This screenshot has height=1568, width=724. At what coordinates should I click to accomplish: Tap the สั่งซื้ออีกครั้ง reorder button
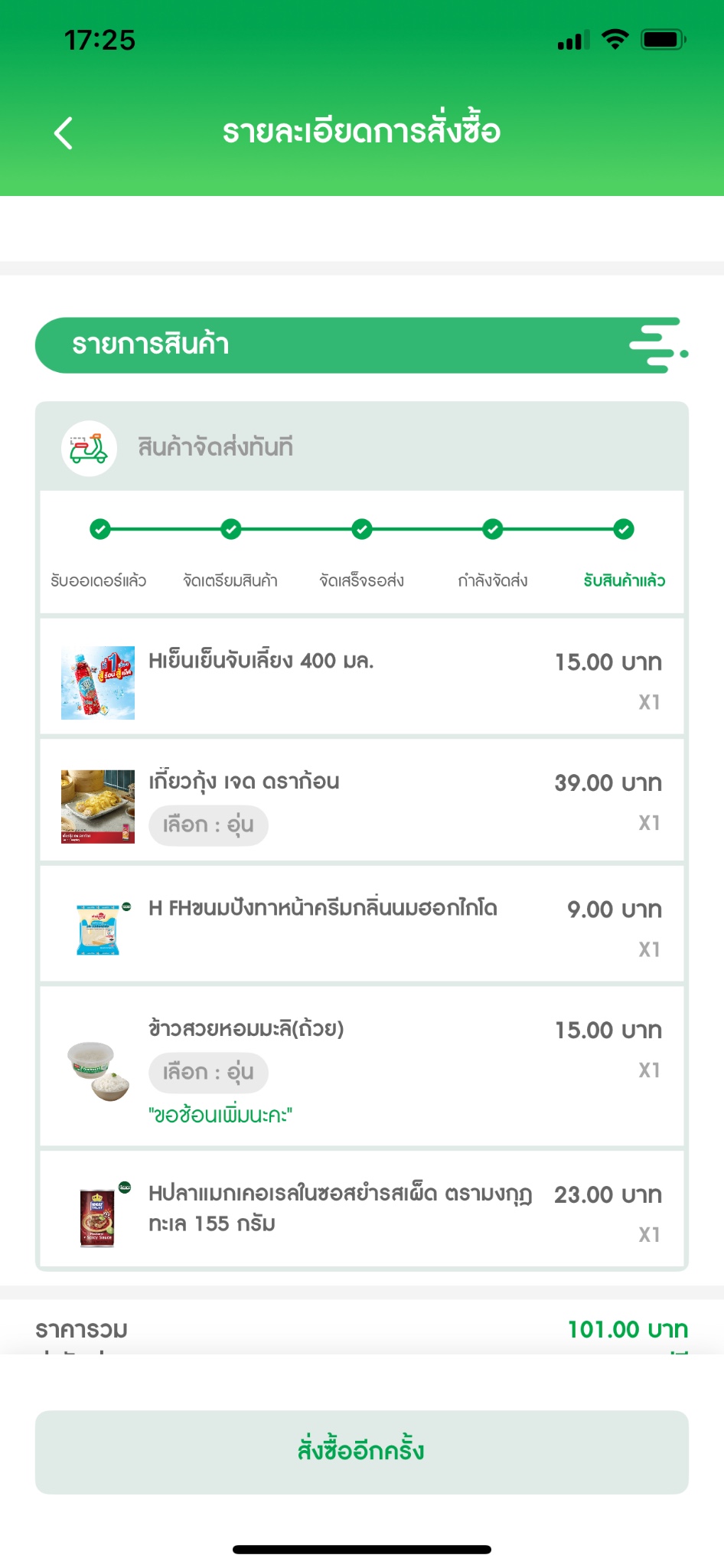[x=361, y=1452]
